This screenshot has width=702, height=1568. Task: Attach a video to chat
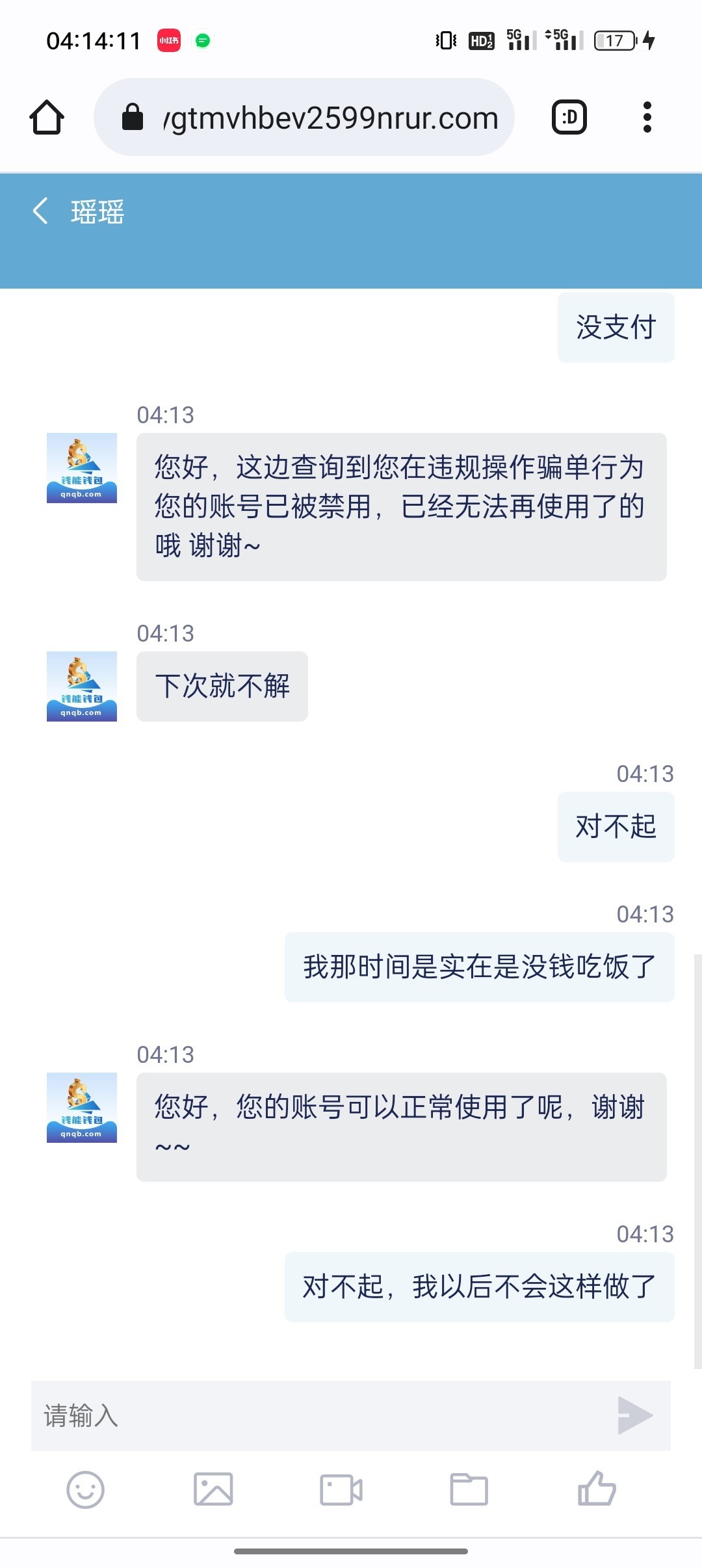341,1489
